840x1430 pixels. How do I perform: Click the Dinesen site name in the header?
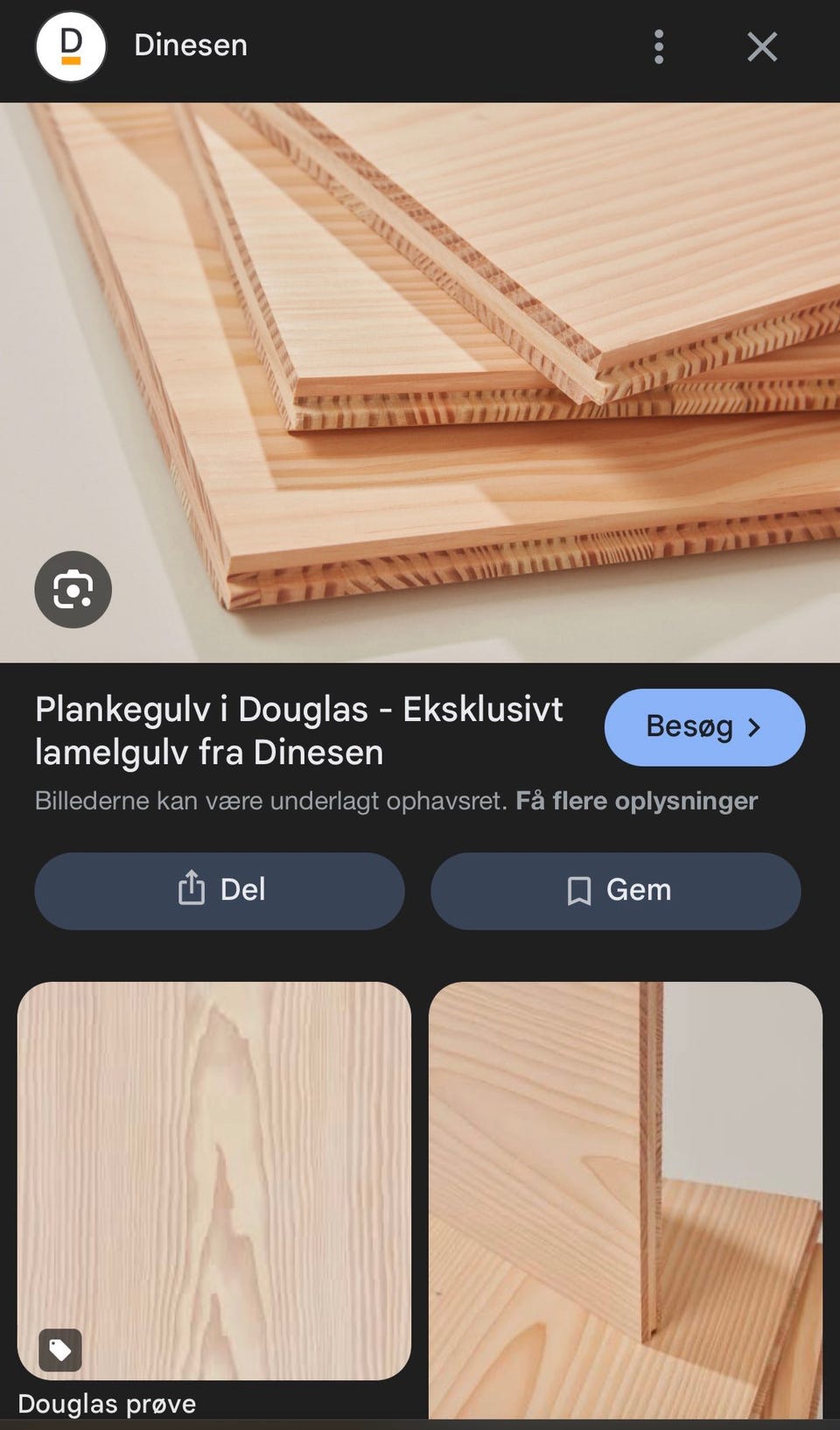pos(189,46)
